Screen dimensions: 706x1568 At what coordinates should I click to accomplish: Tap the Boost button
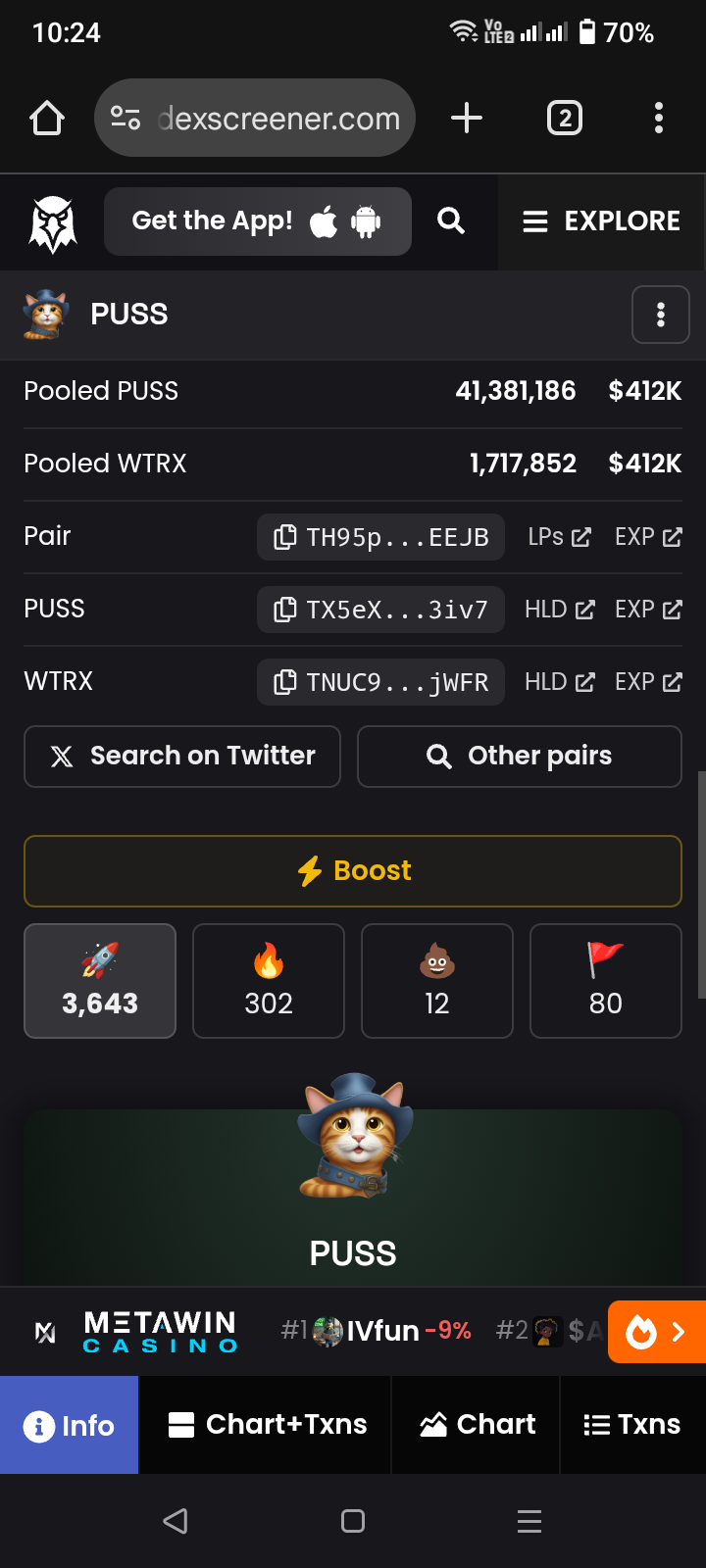[x=353, y=871]
